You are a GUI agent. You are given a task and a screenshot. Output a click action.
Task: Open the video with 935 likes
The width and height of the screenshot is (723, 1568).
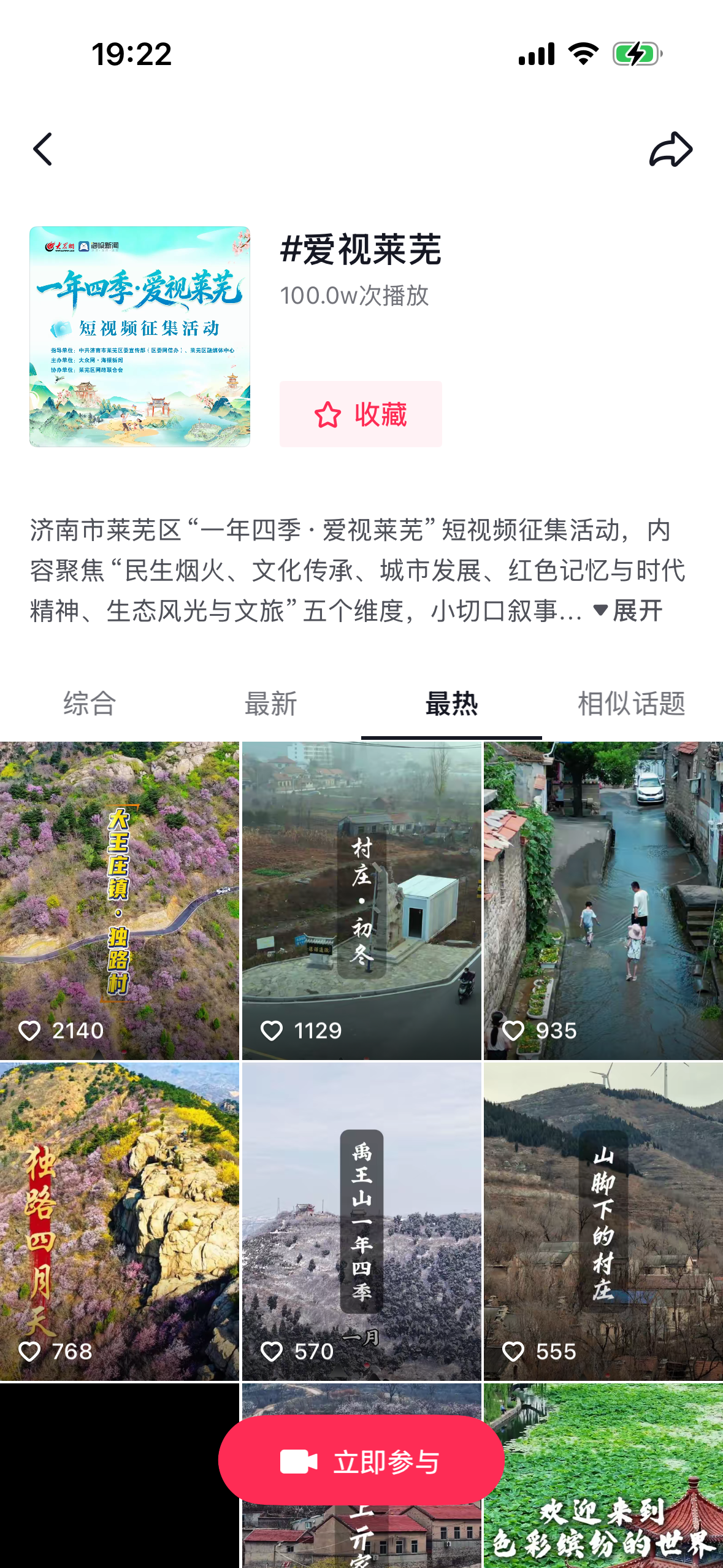click(603, 900)
